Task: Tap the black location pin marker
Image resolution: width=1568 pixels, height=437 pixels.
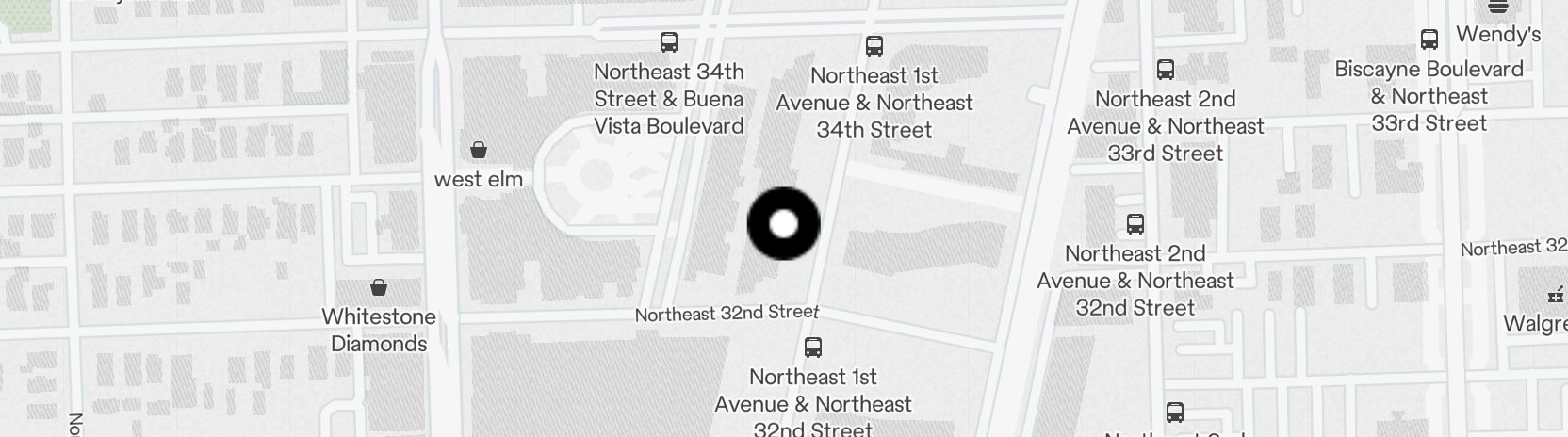Action: (783, 224)
